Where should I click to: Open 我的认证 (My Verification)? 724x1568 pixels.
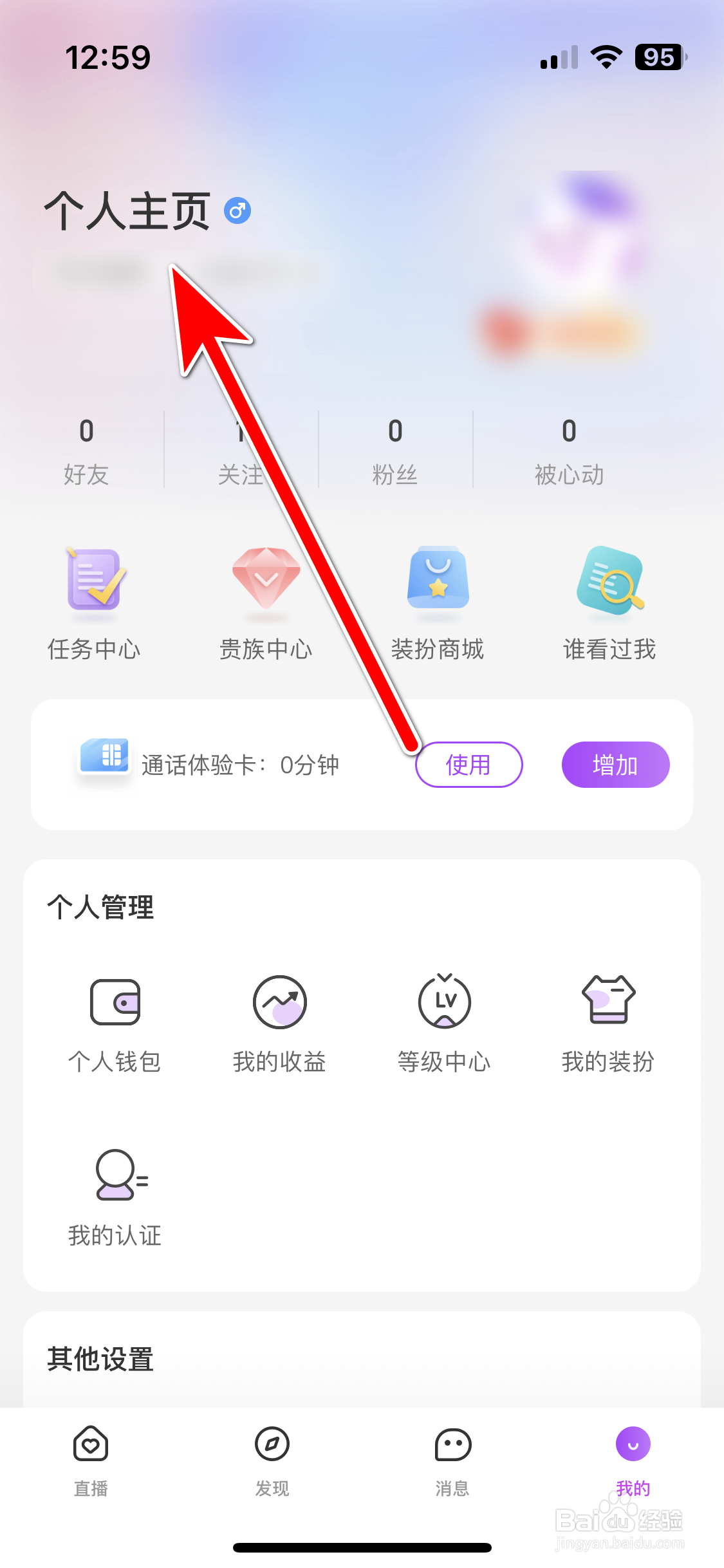(x=115, y=1194)
